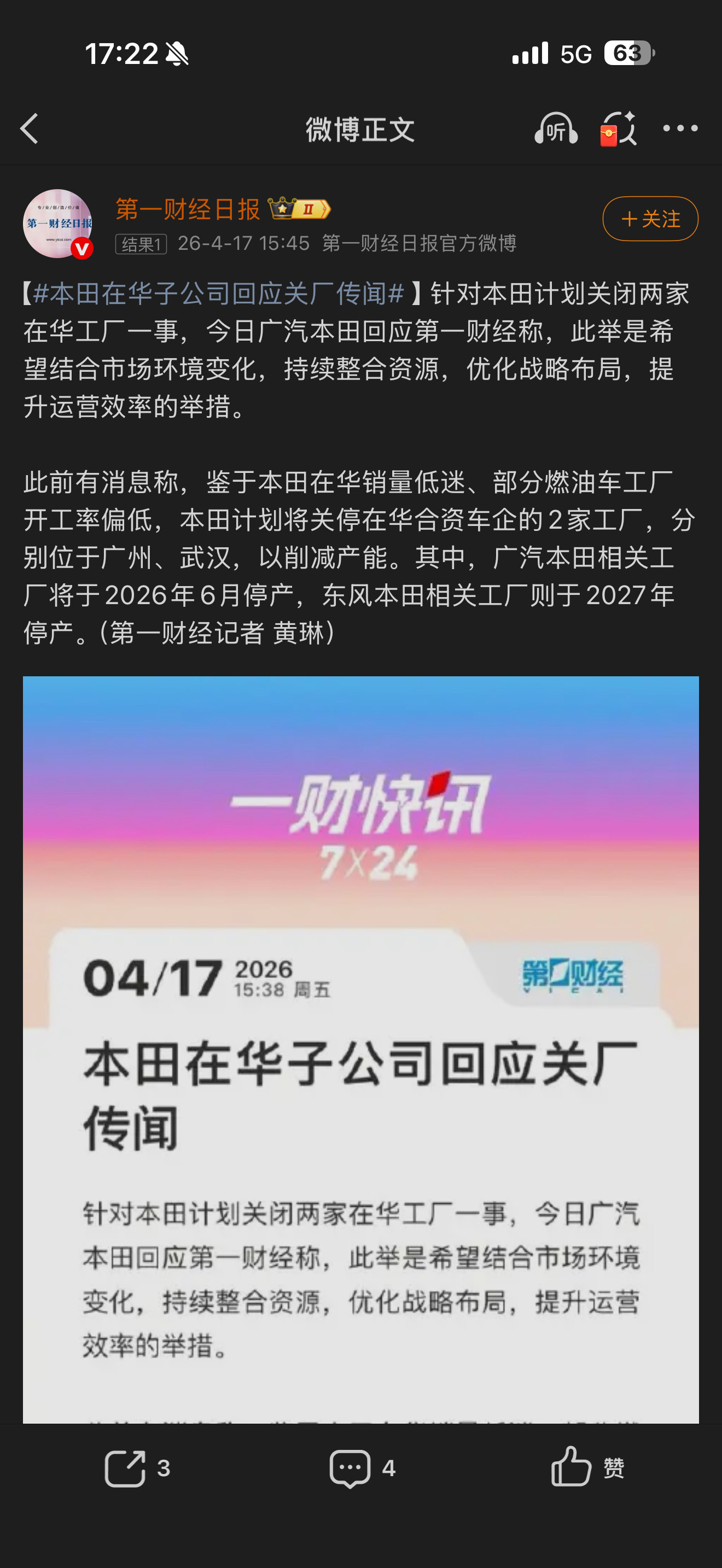Tap 第一财经日报 username to visit profile
722x1568 pixels.
click(x=189, y=210)
